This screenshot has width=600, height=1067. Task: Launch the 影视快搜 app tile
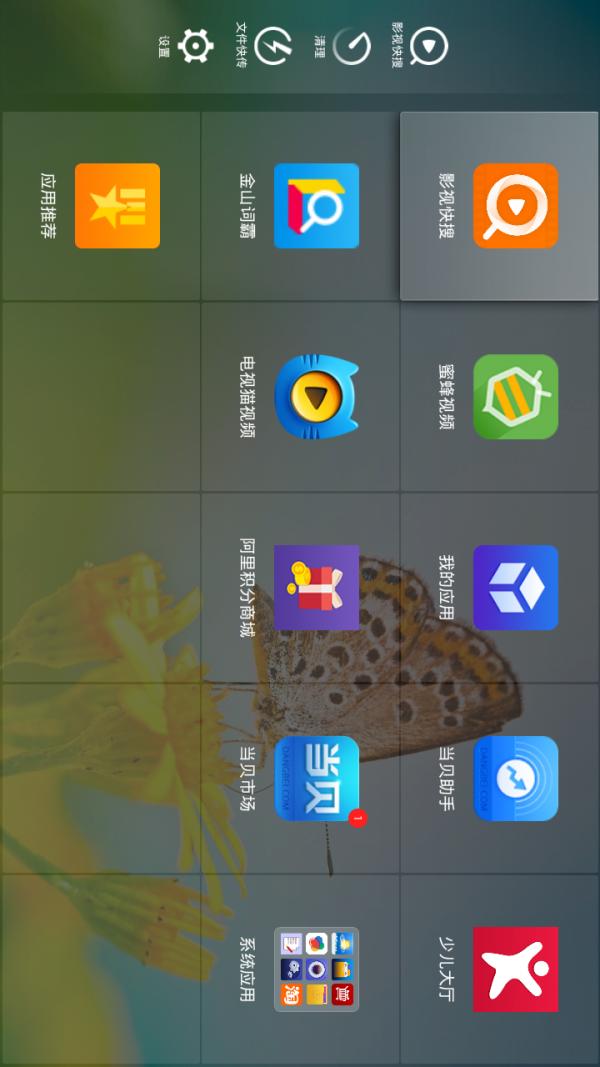[x=499, y=206]
